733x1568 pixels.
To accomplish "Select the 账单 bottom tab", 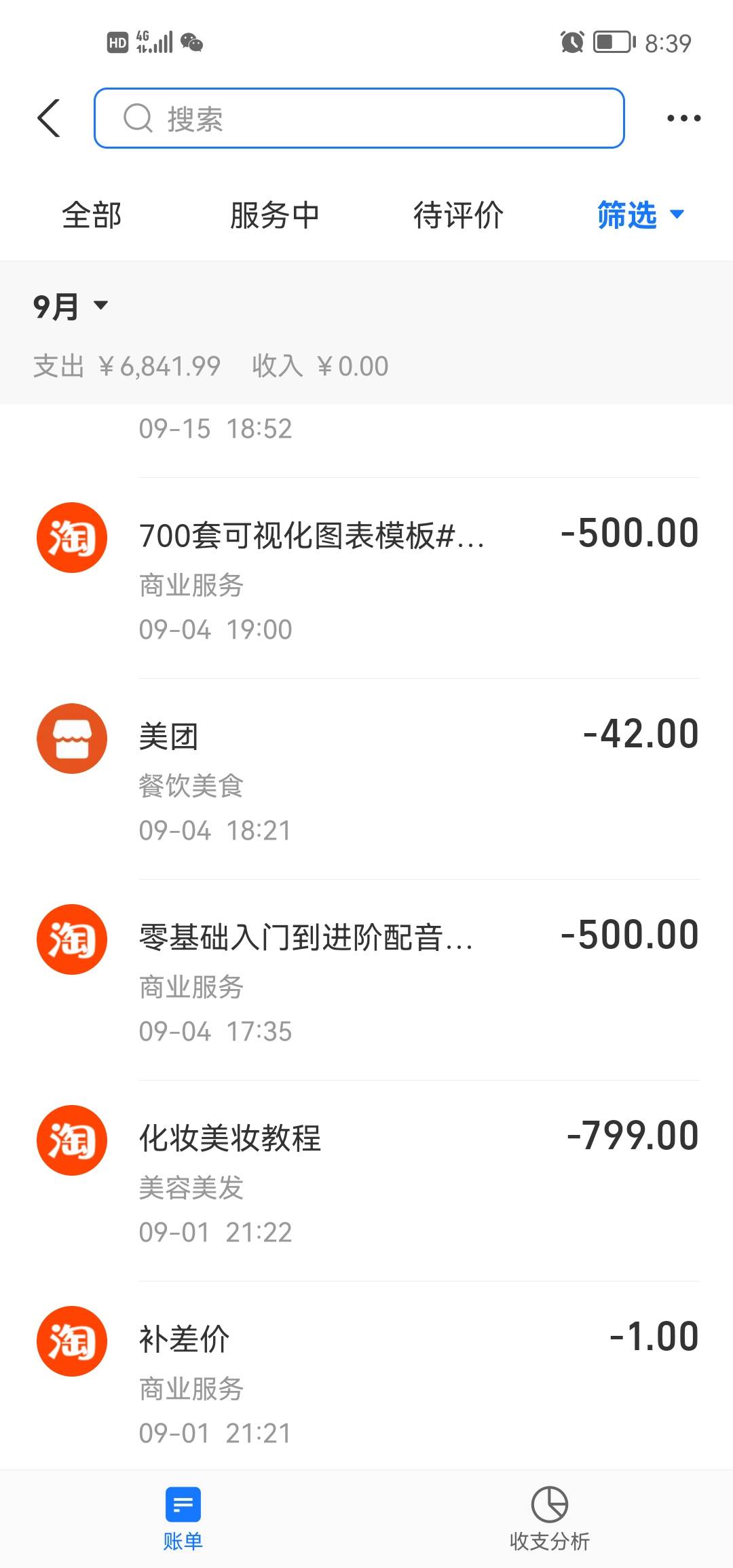I will point(183,1519).
